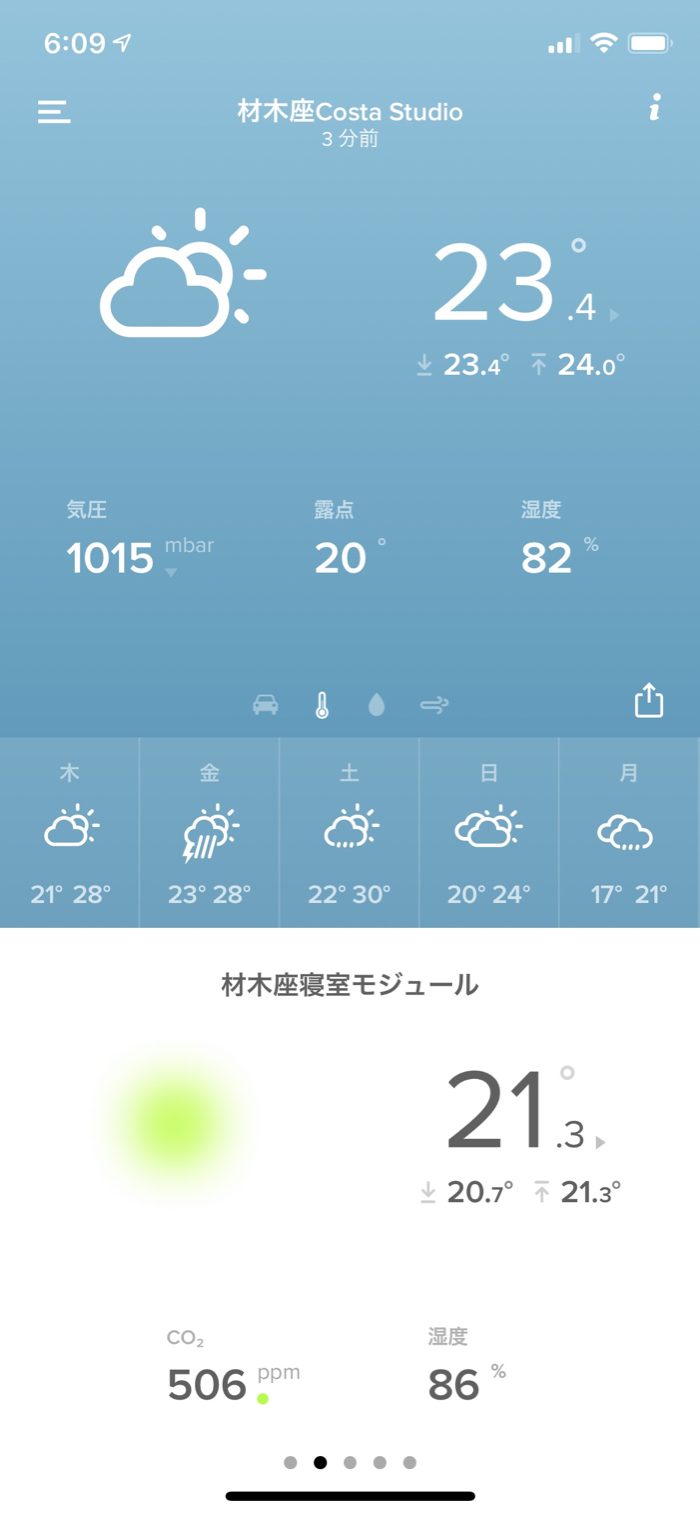Open the station info icon
Screen dimensions: 700x1516
tap(654, 109)
